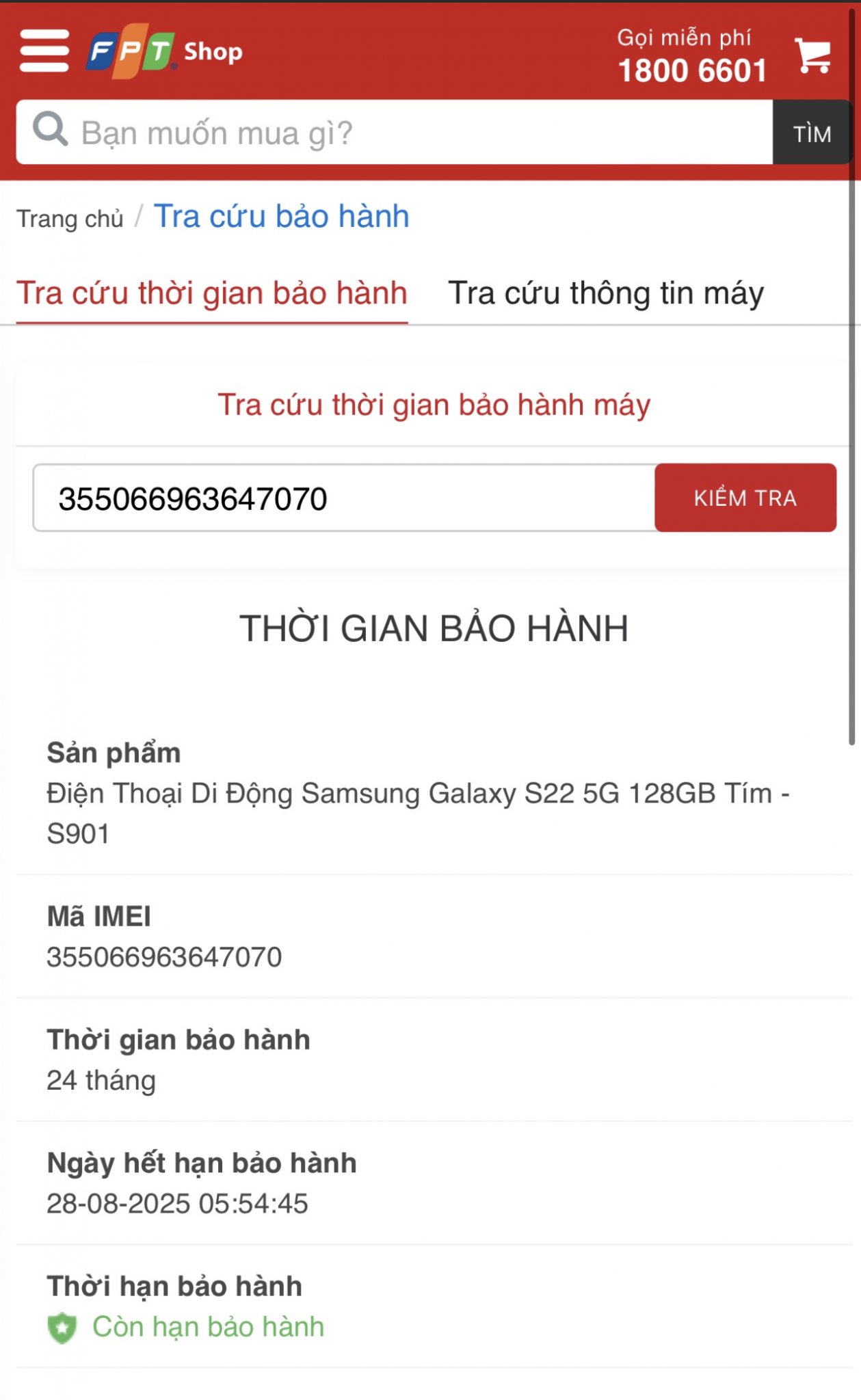Screen dimensions: 861x1400
Task: Switch to the Tra cứu thông tin máy tab
Action: click(x=606, y=294)
